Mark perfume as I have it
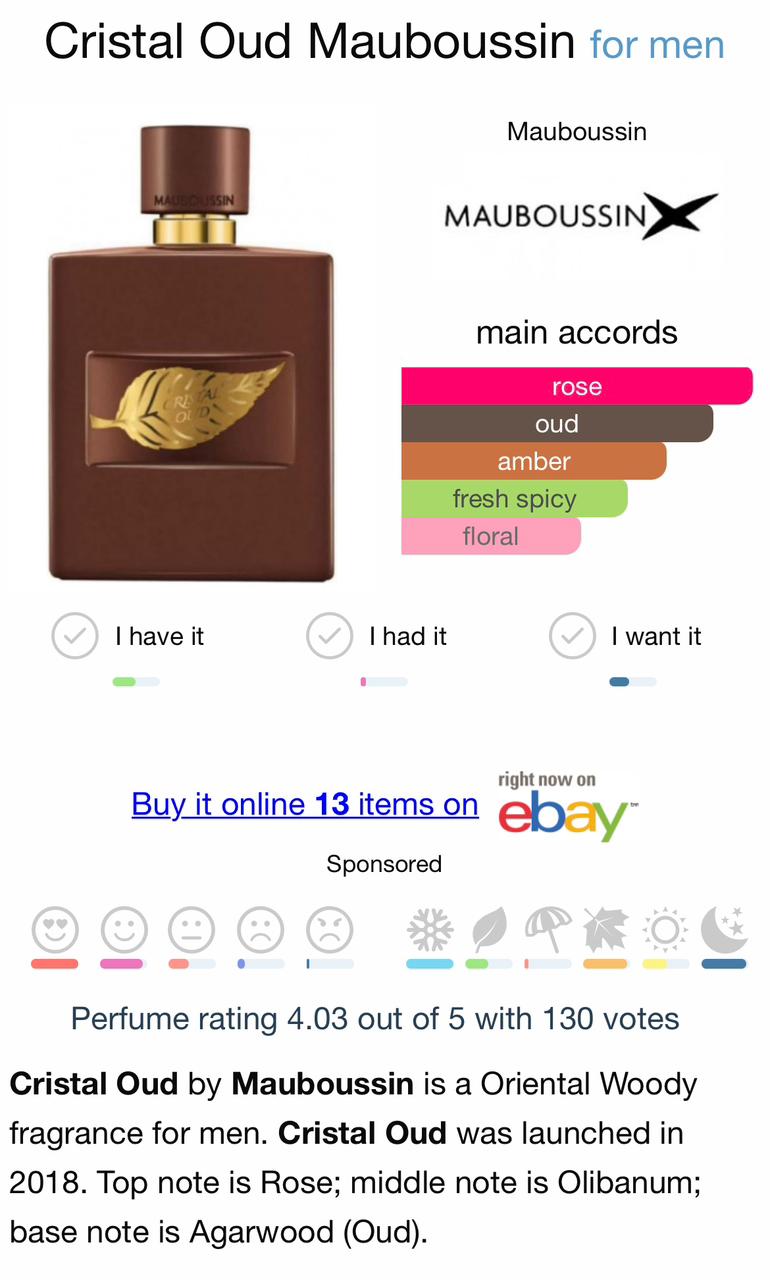The height and width of the screenshot is (1280, 770). tap(75, 636)
